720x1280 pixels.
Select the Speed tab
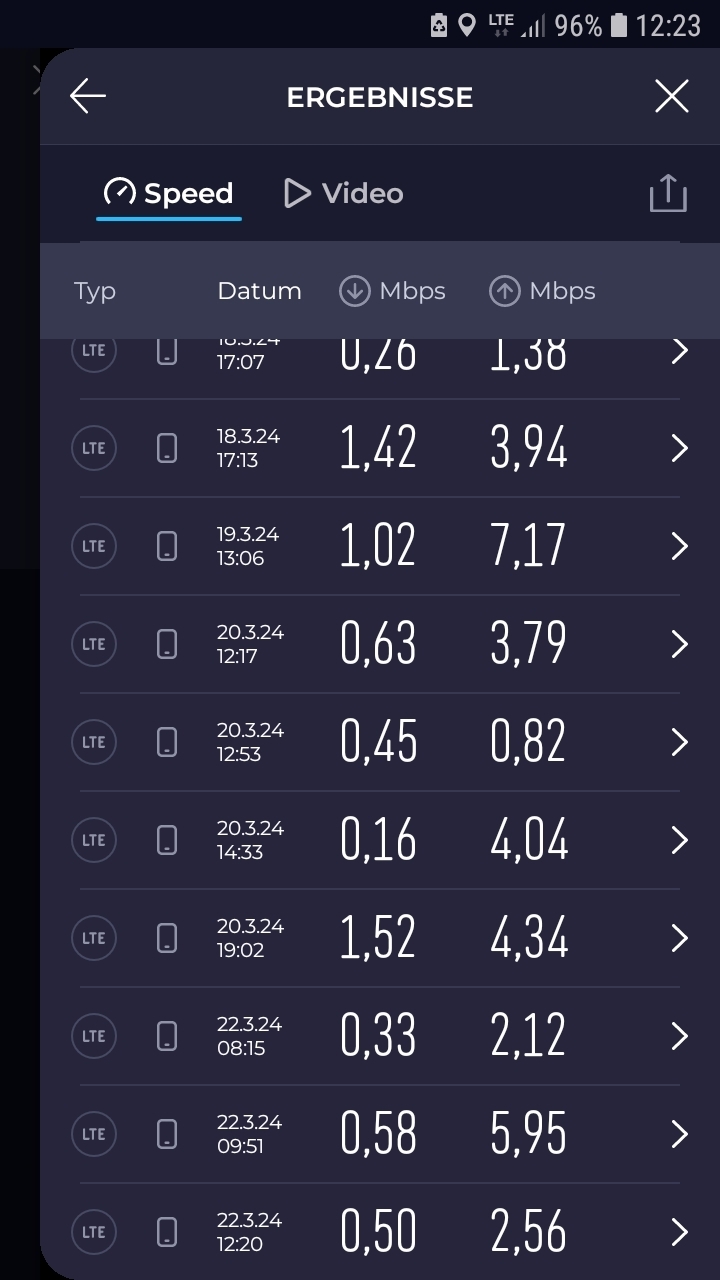(169, 193)
